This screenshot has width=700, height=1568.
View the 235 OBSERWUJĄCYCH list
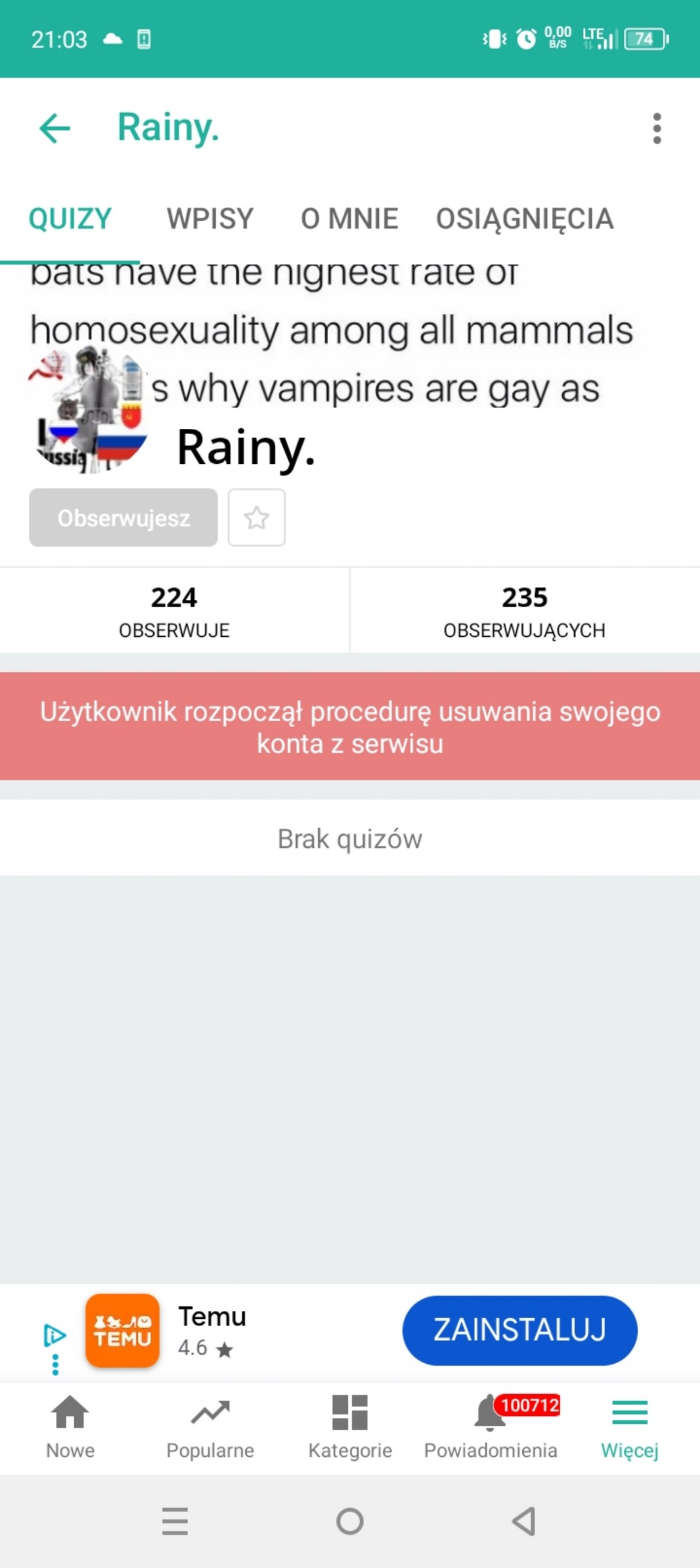(x=524, y=611)
